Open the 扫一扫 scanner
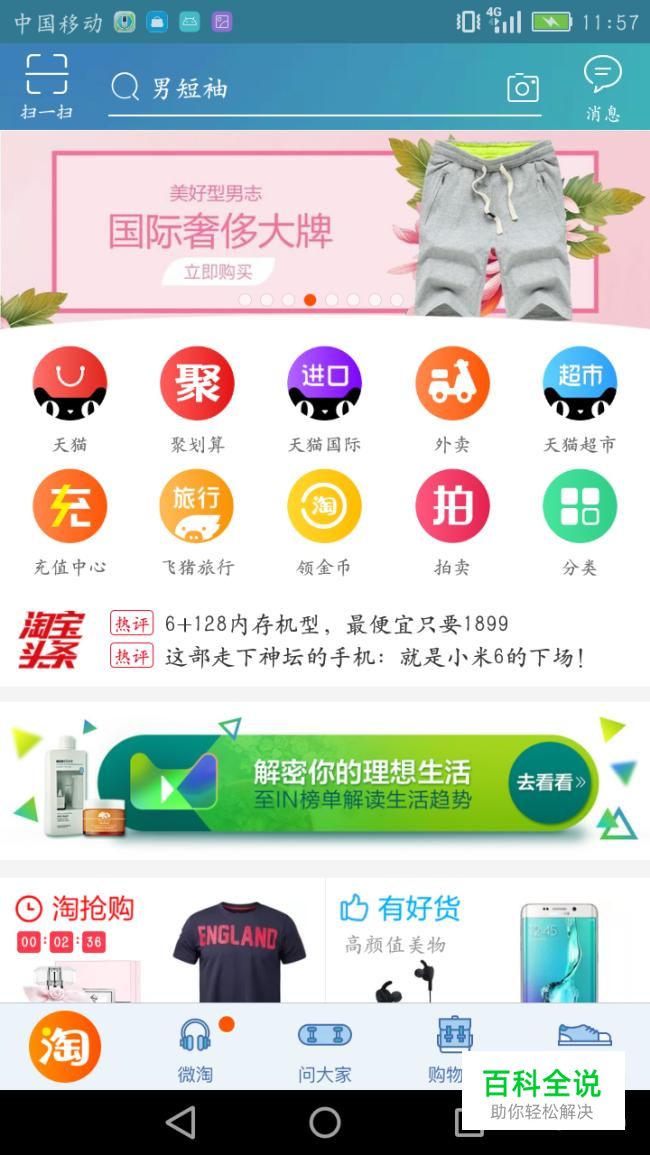 (x=46, y=87)
